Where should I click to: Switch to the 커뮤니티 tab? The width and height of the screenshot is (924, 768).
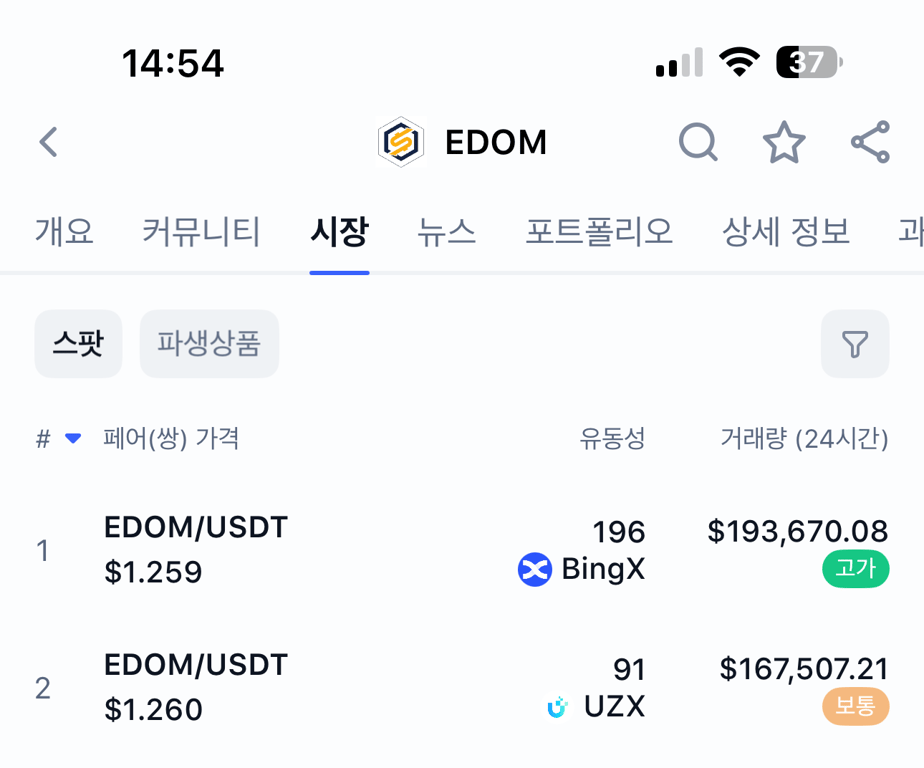[x=201, y=232]
